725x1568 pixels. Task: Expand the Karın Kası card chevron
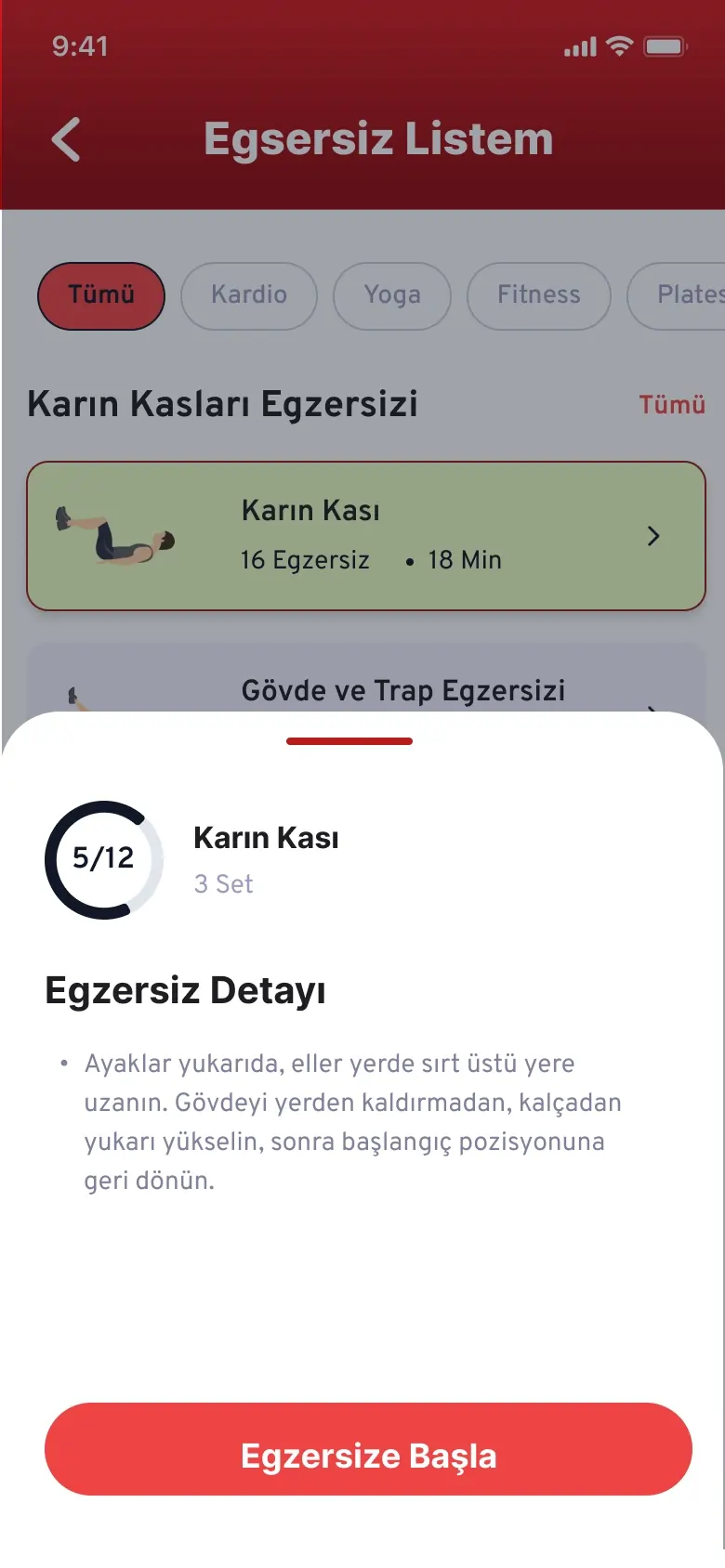pos(652,536)
